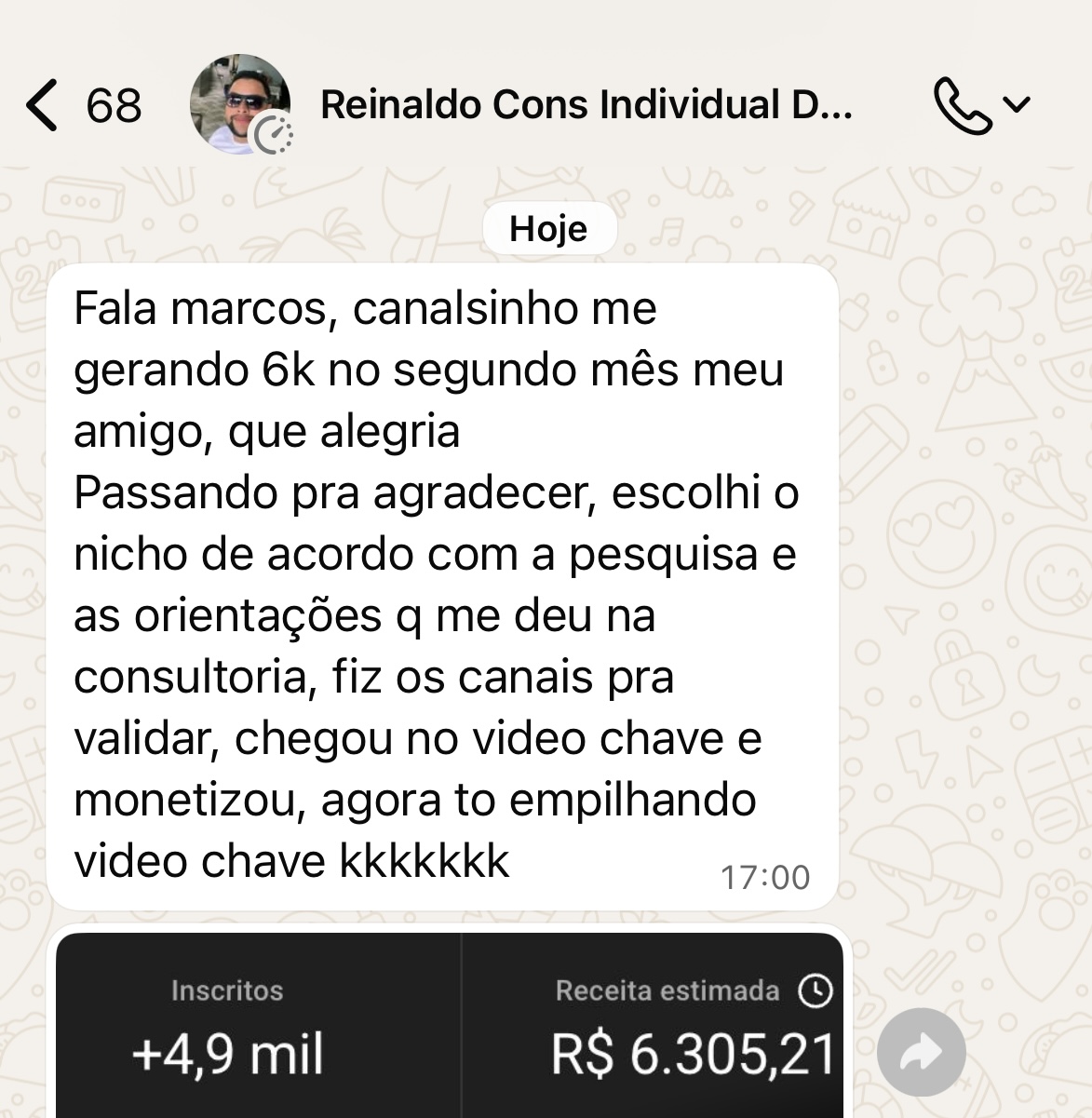Viewport: 1092px width, 1118px height.
Task: Open Reinaldo's profile picture
Action: pyautogui.click(x=240, y=104)
